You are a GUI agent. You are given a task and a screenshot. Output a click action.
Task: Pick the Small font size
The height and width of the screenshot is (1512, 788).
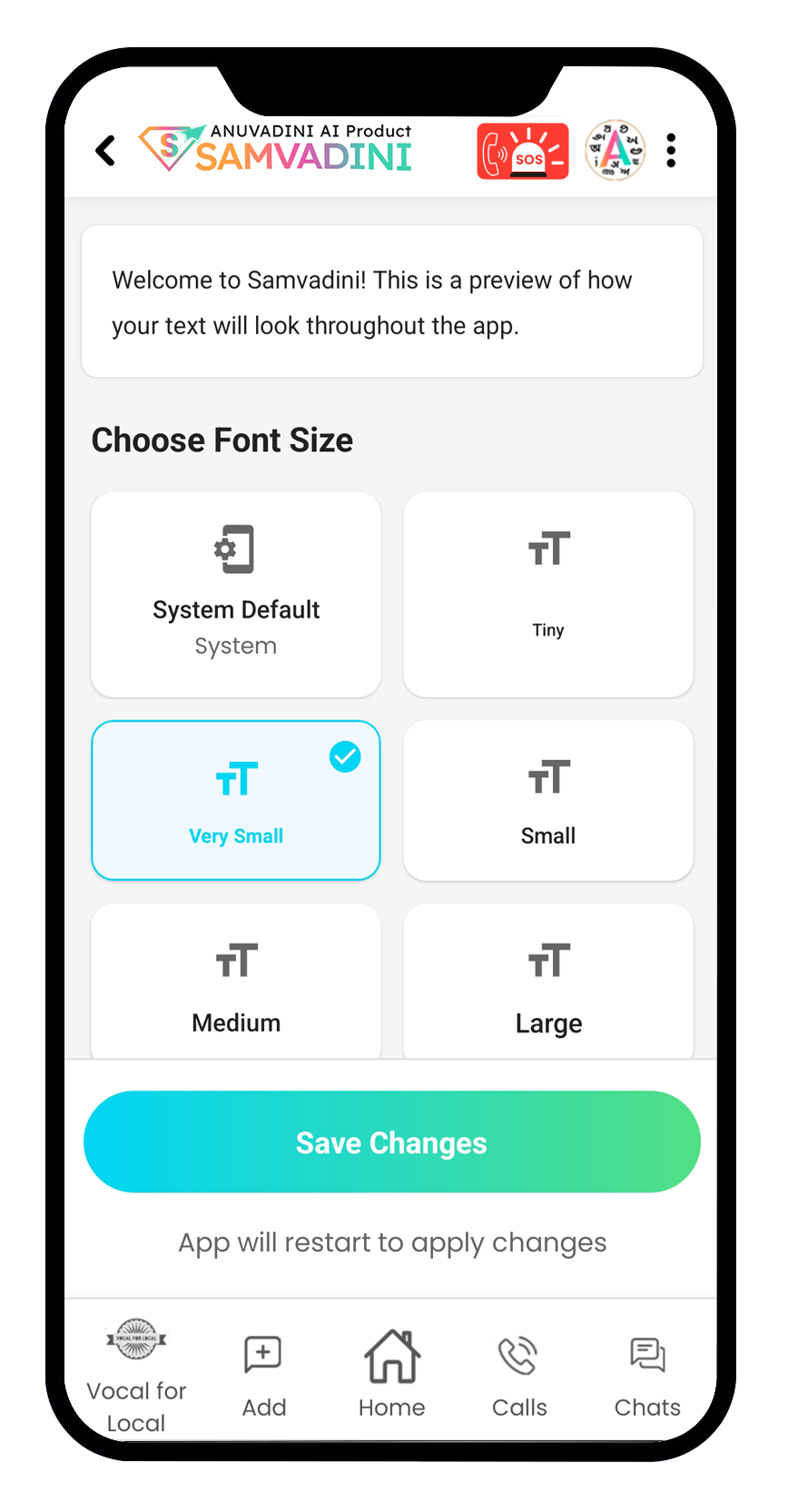(548, 800)
